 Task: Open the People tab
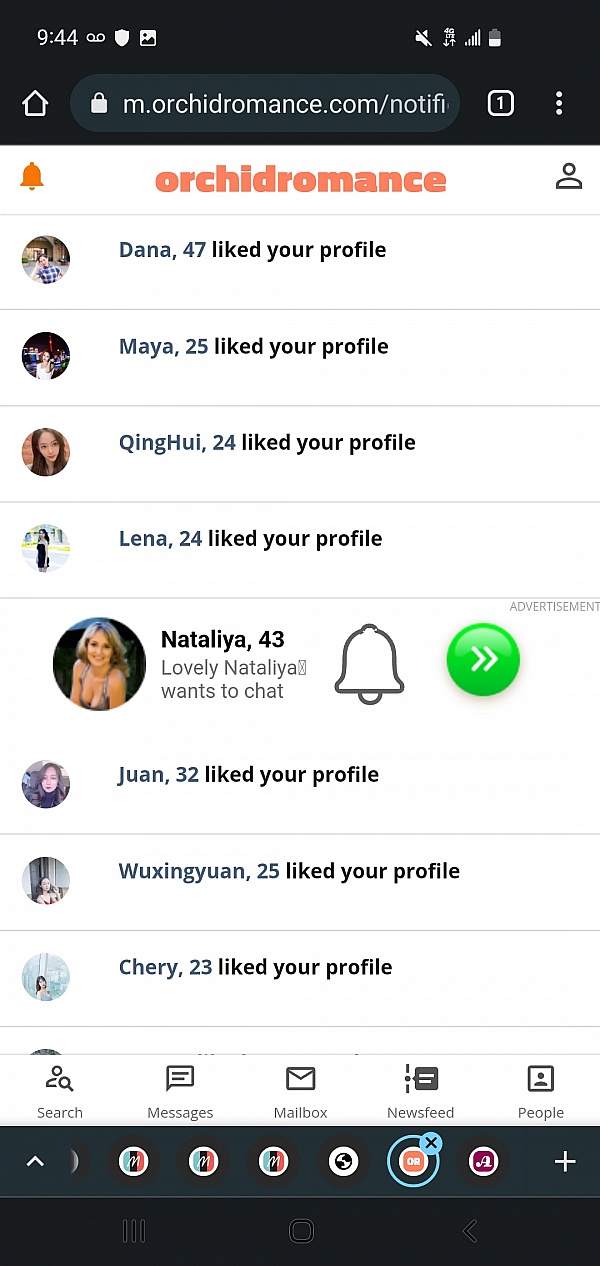pyautogui.click(x=540, y=1091)
